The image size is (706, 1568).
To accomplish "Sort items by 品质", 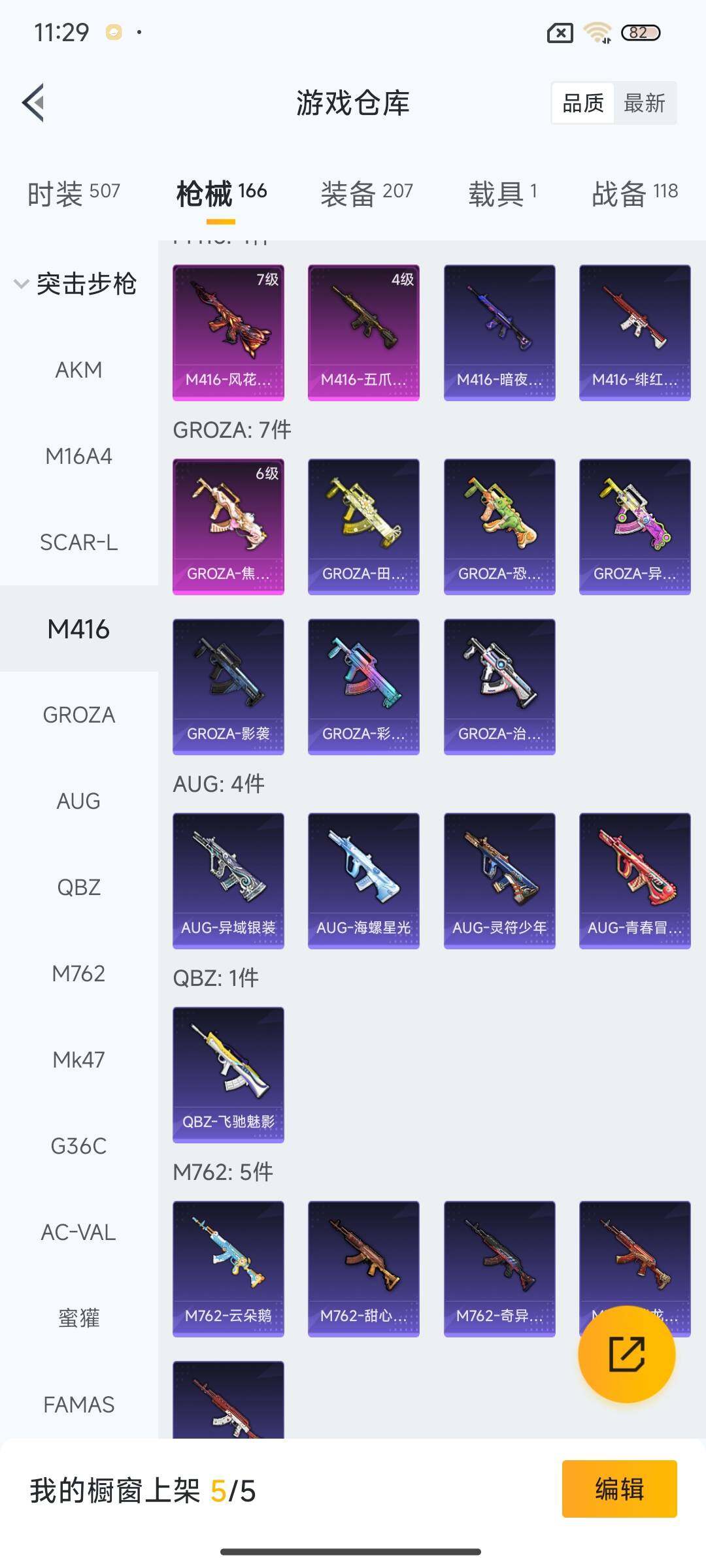I will click(x=582, y=103).
